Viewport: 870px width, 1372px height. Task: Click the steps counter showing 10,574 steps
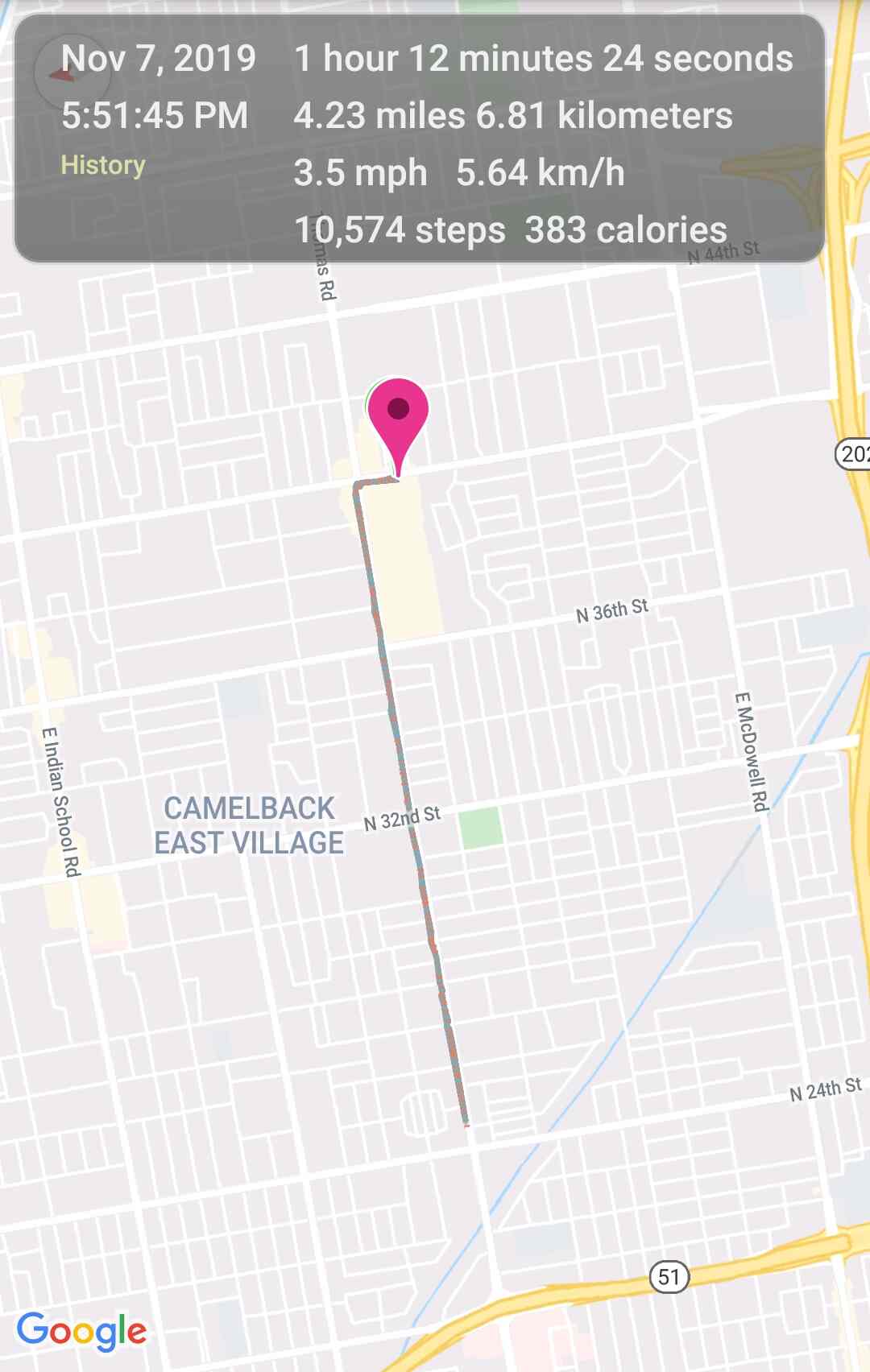coord(398,231)
